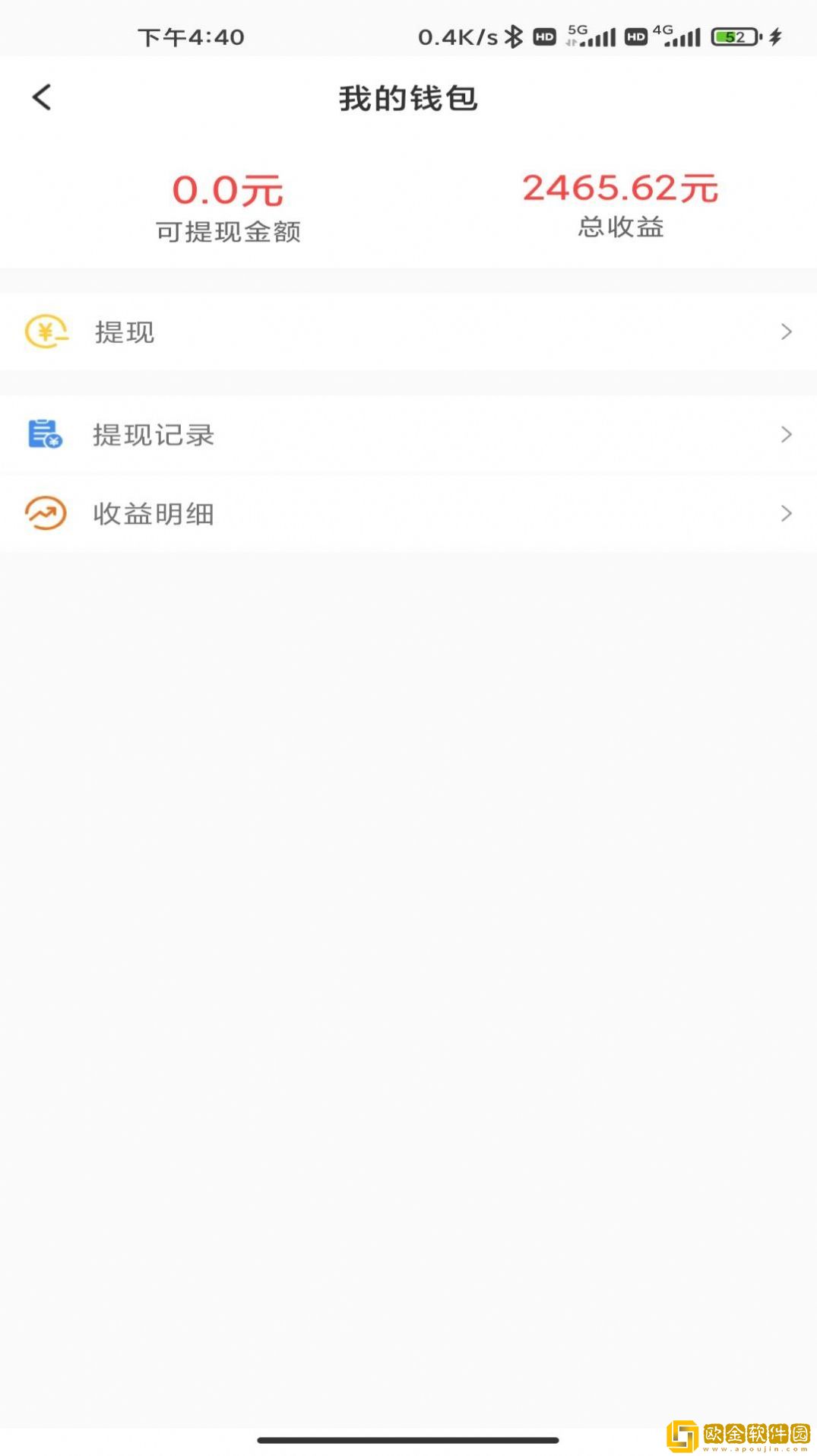Image resolution: width=817 pixels, height=1456 pixels.
Task: Go back from 我的钱包 page
Action: 43,97
